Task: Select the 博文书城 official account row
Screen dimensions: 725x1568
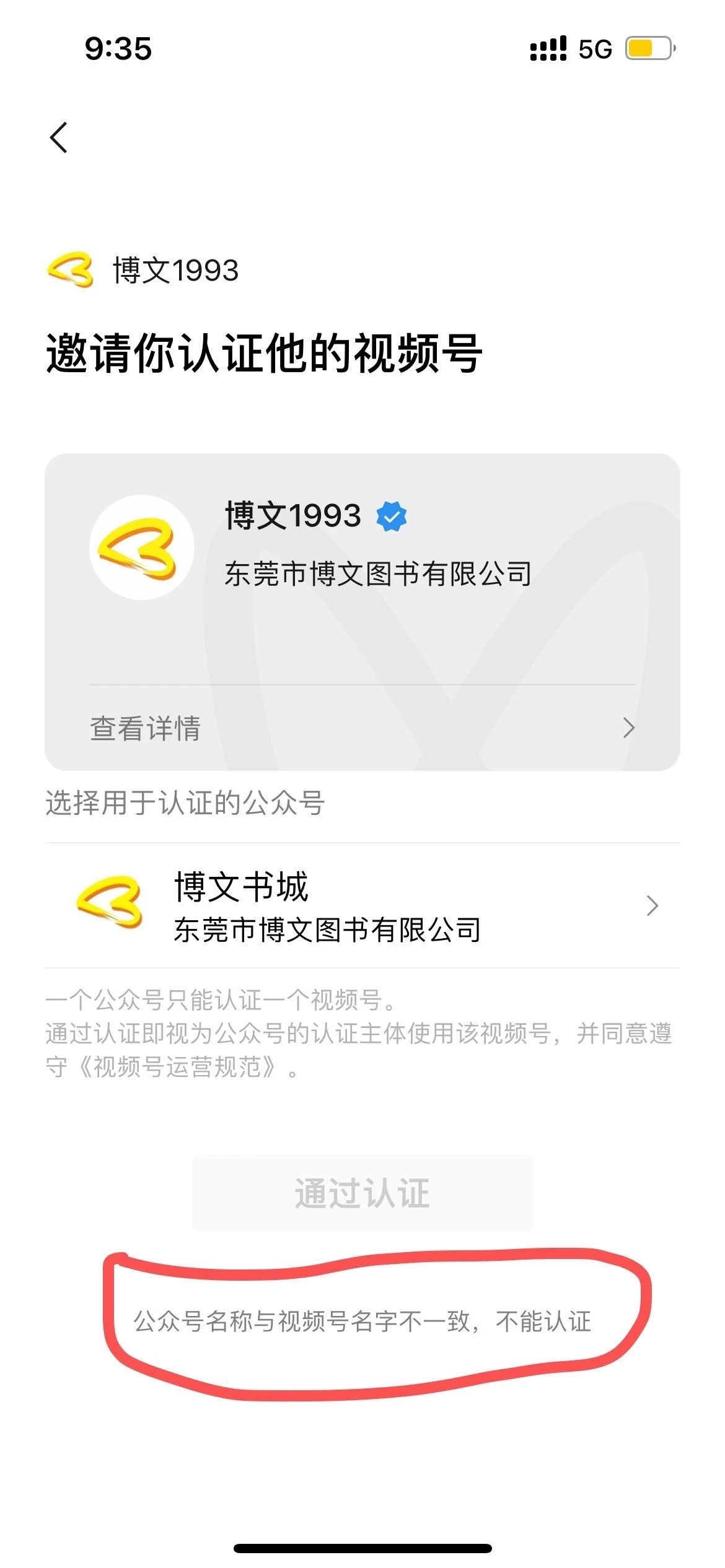Action: pyautogui.click(x=362, y=905)
